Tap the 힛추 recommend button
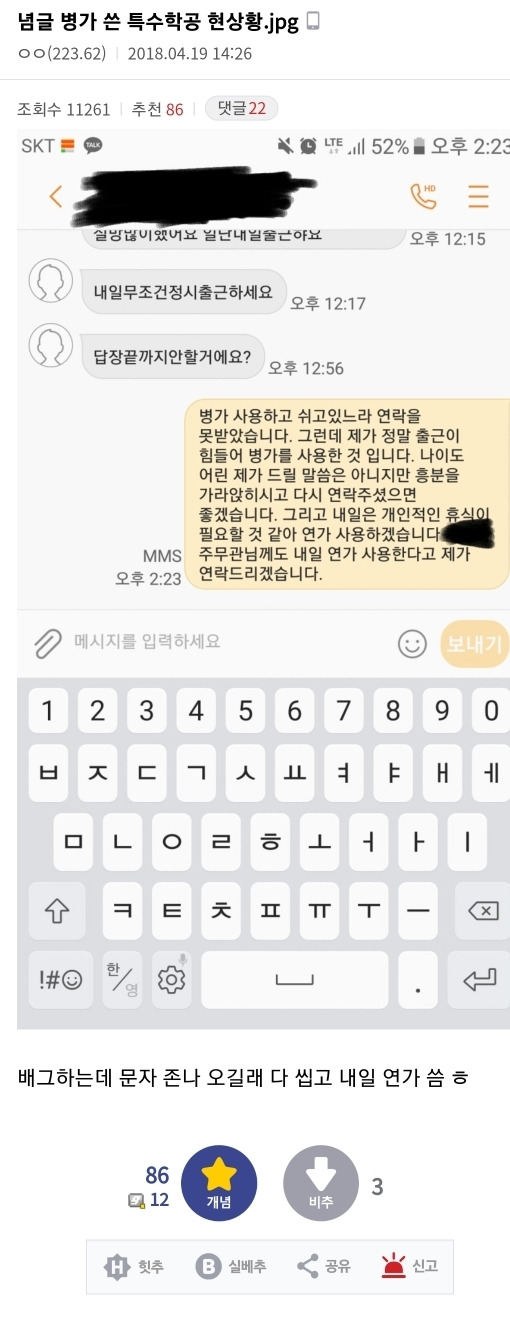The image size is (510, 1317). [x=135, y=1266]
